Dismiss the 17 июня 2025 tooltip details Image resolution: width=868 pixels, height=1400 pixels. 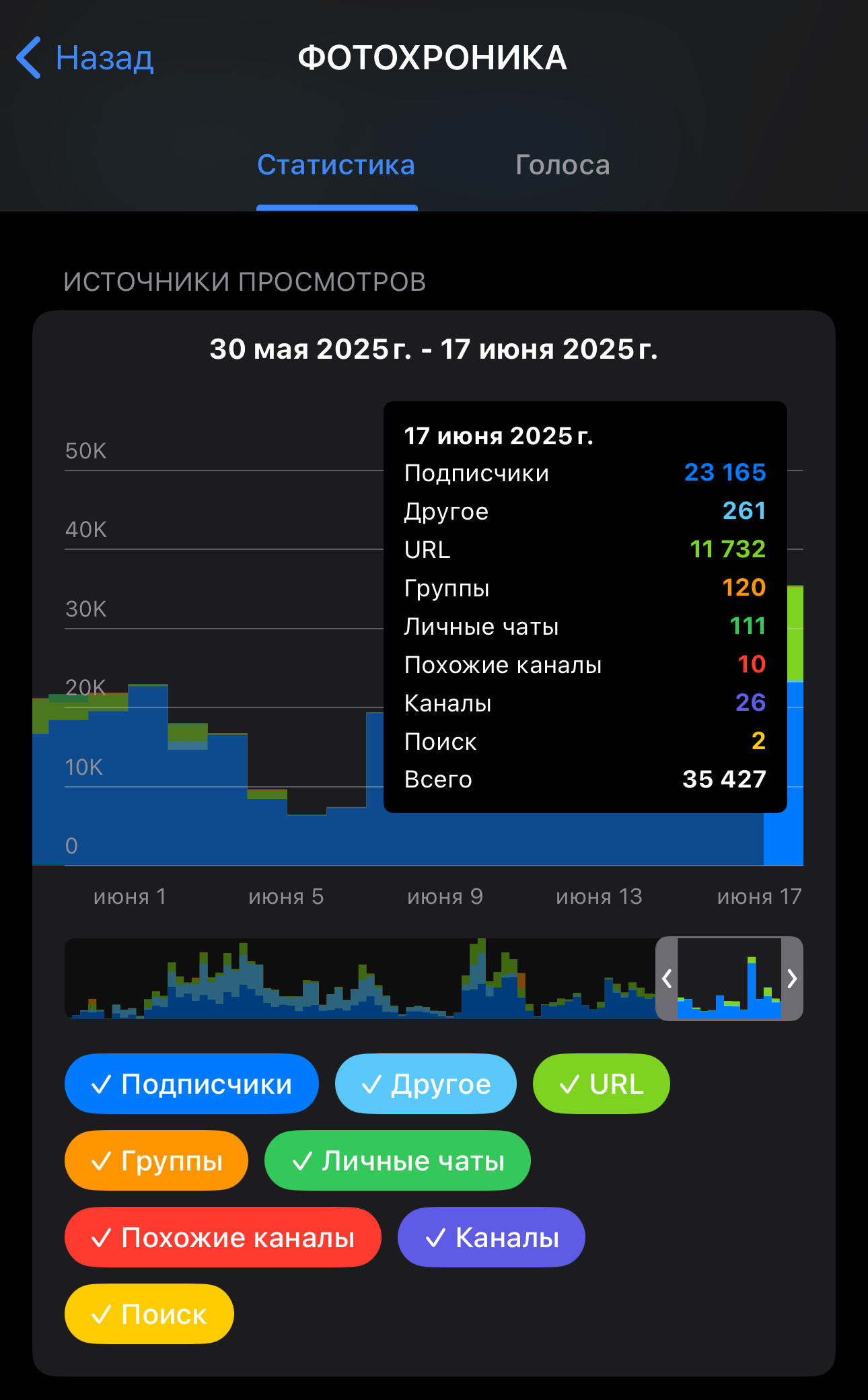click(x=585, y=607)
